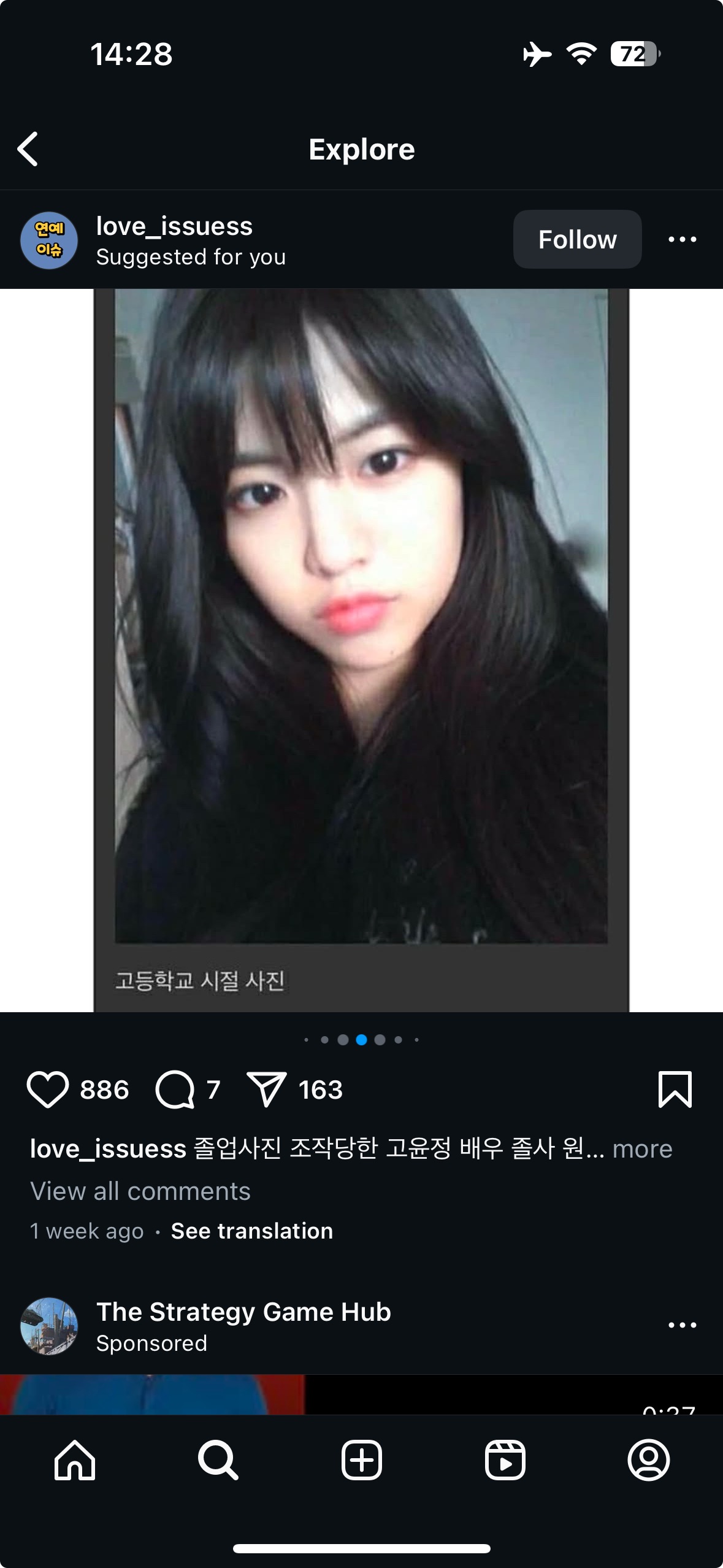Follow the love_issuess account
Screen dimensions: 723x1568
(x=576, y=239)
